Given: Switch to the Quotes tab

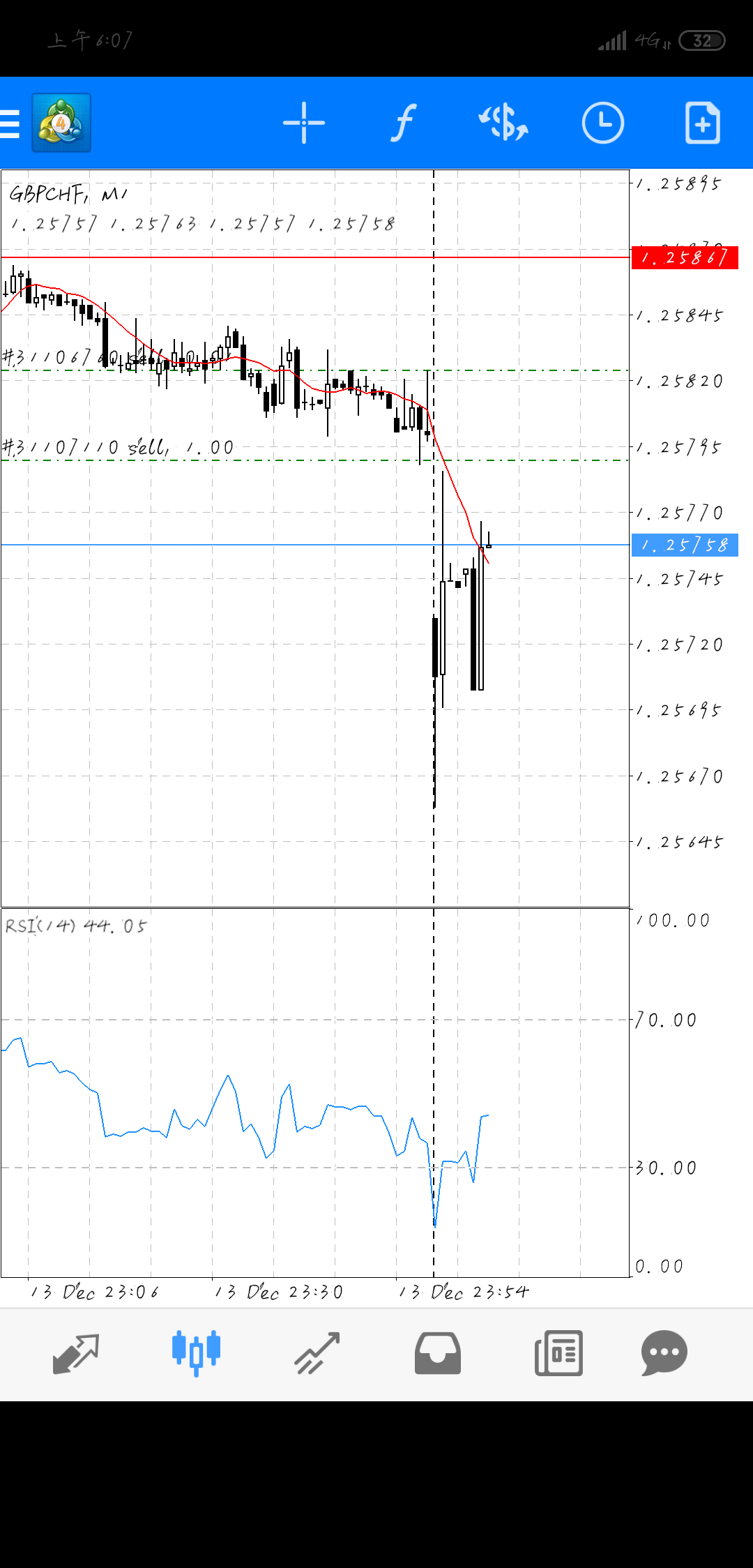Looking at the screenshot, I should click(75, 1354).
